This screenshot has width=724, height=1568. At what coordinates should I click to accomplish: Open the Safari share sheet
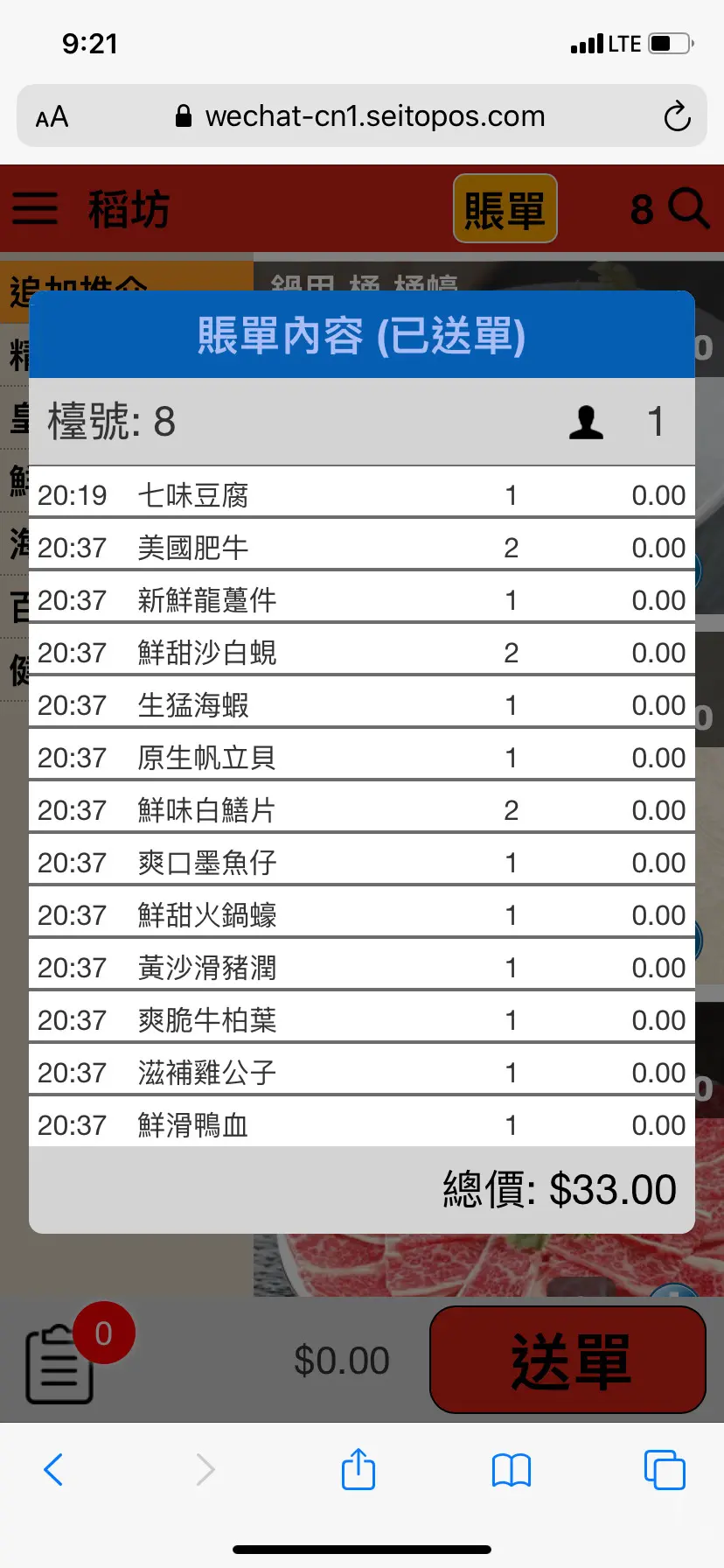coord(359,1468)
